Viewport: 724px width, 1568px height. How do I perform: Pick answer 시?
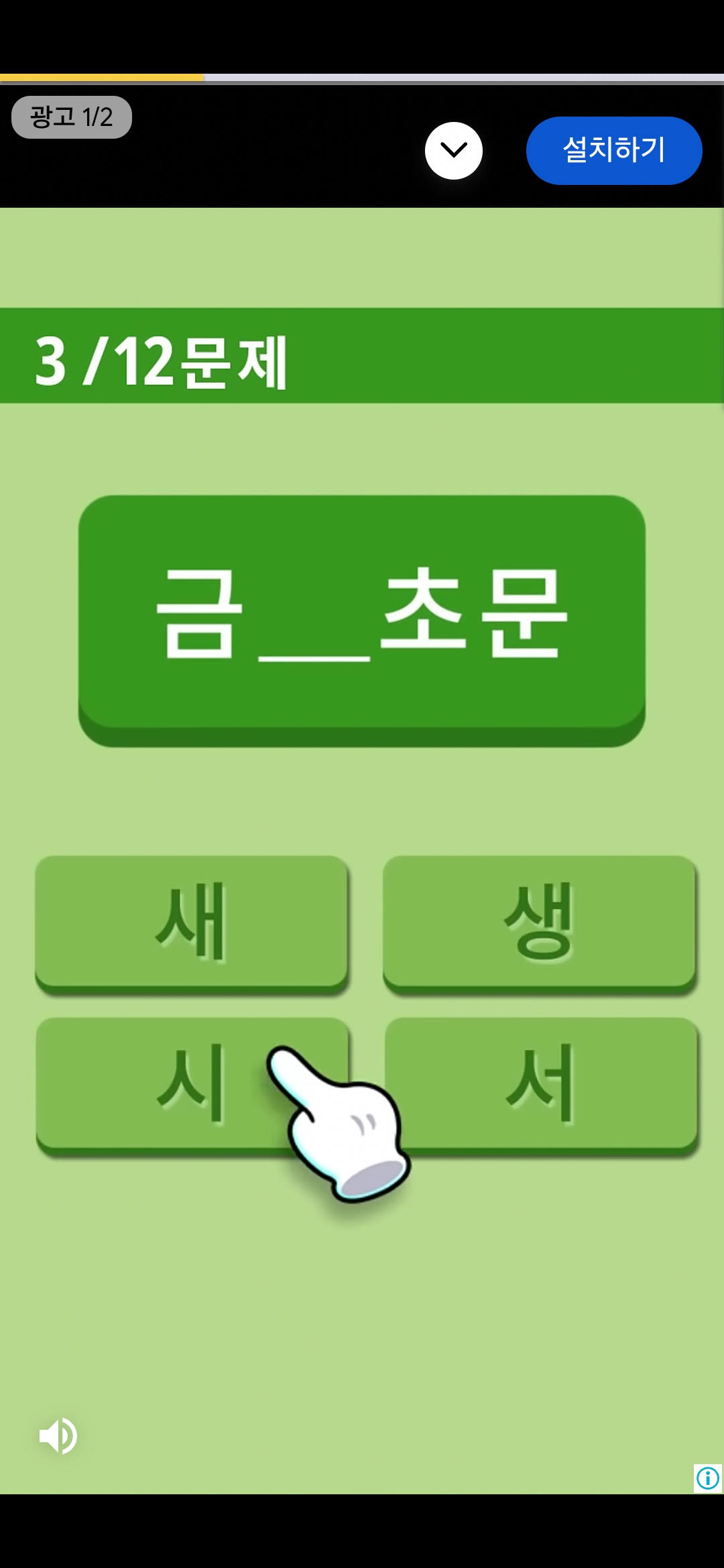coord(168,1084)
